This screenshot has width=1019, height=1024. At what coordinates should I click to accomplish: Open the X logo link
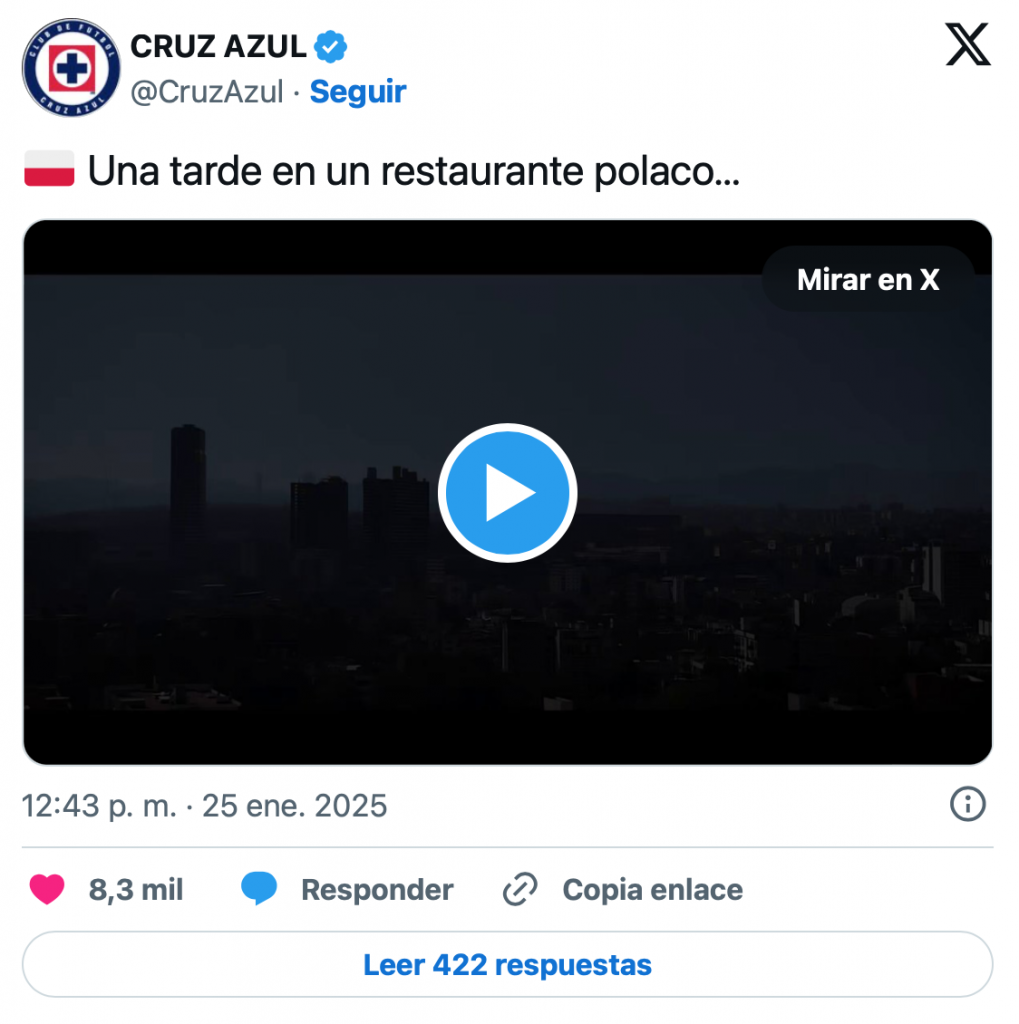pos(968,44)
